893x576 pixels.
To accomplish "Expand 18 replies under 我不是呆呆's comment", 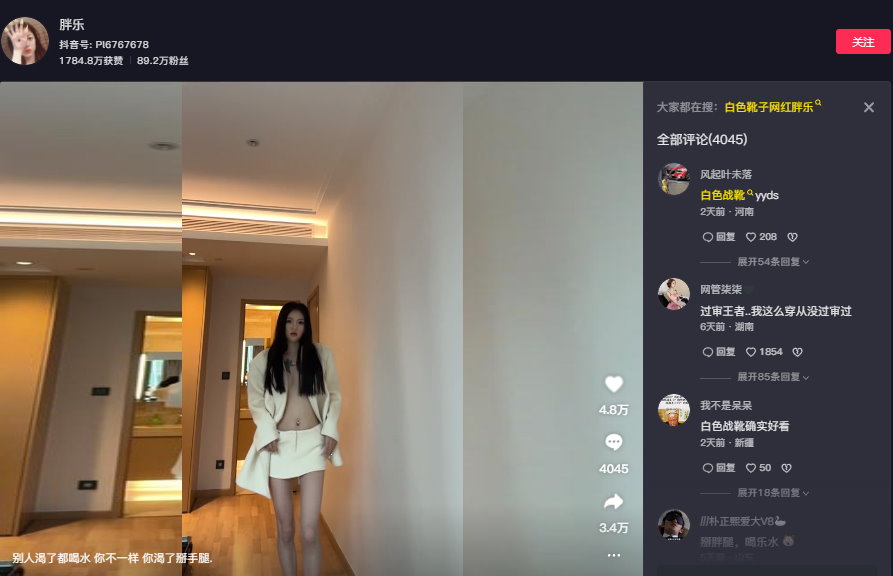I will click(772, 493).
